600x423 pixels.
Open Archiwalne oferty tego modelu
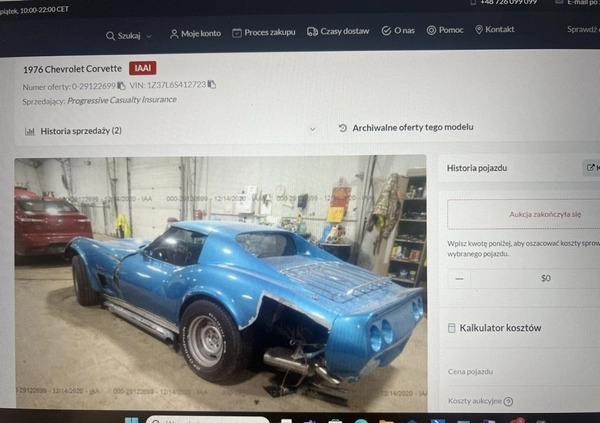[406, 128]
